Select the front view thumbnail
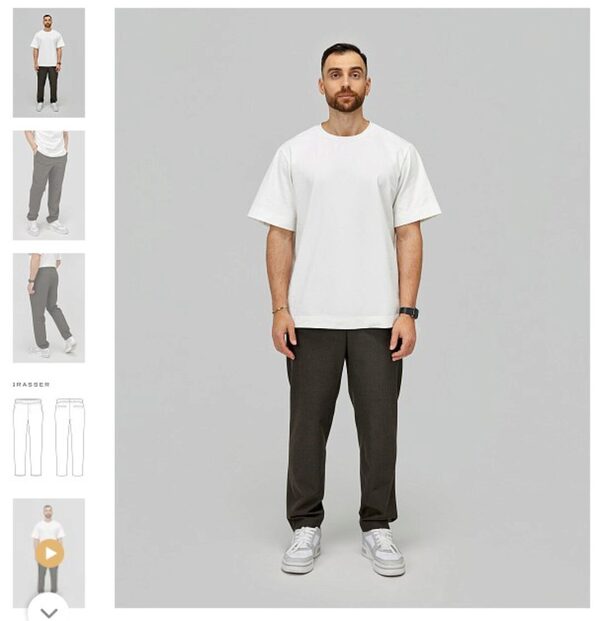Viewport: 600px width, 621px height. point(48,63)
